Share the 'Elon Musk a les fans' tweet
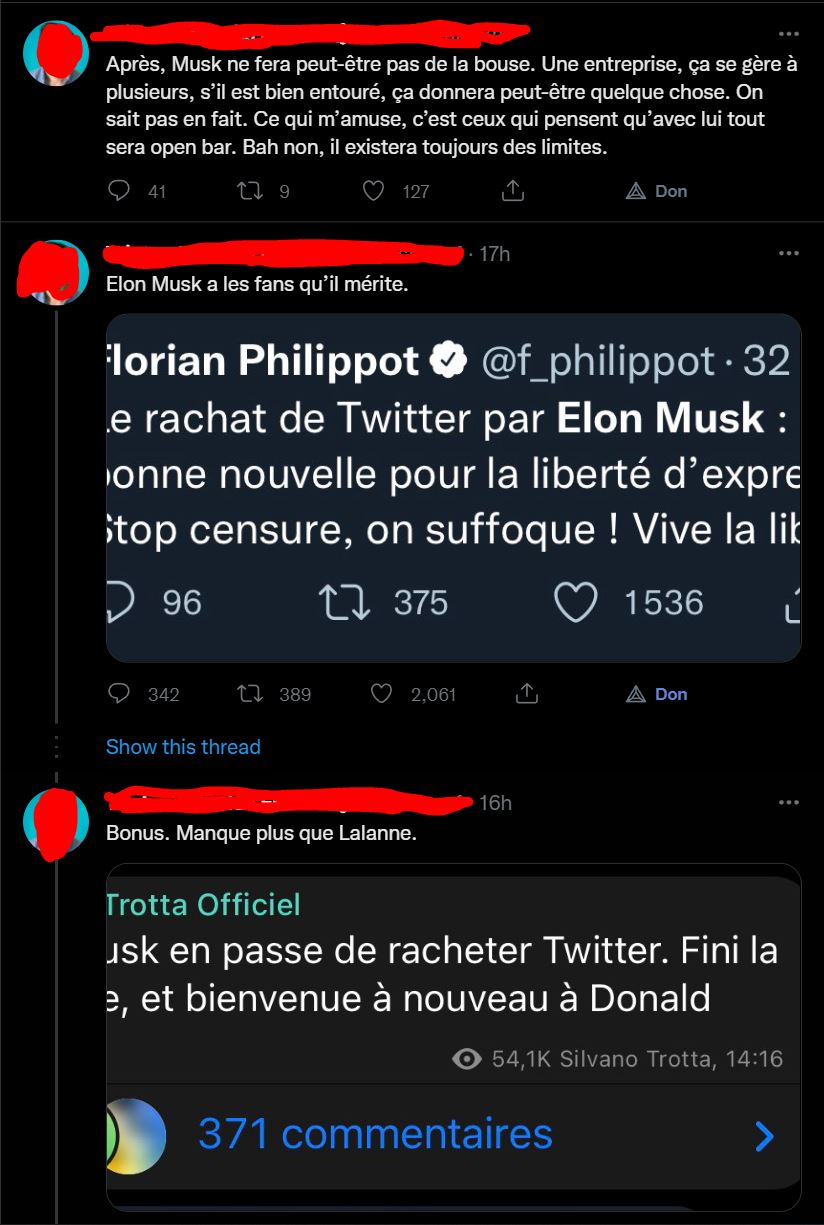 tap(528, 694)
